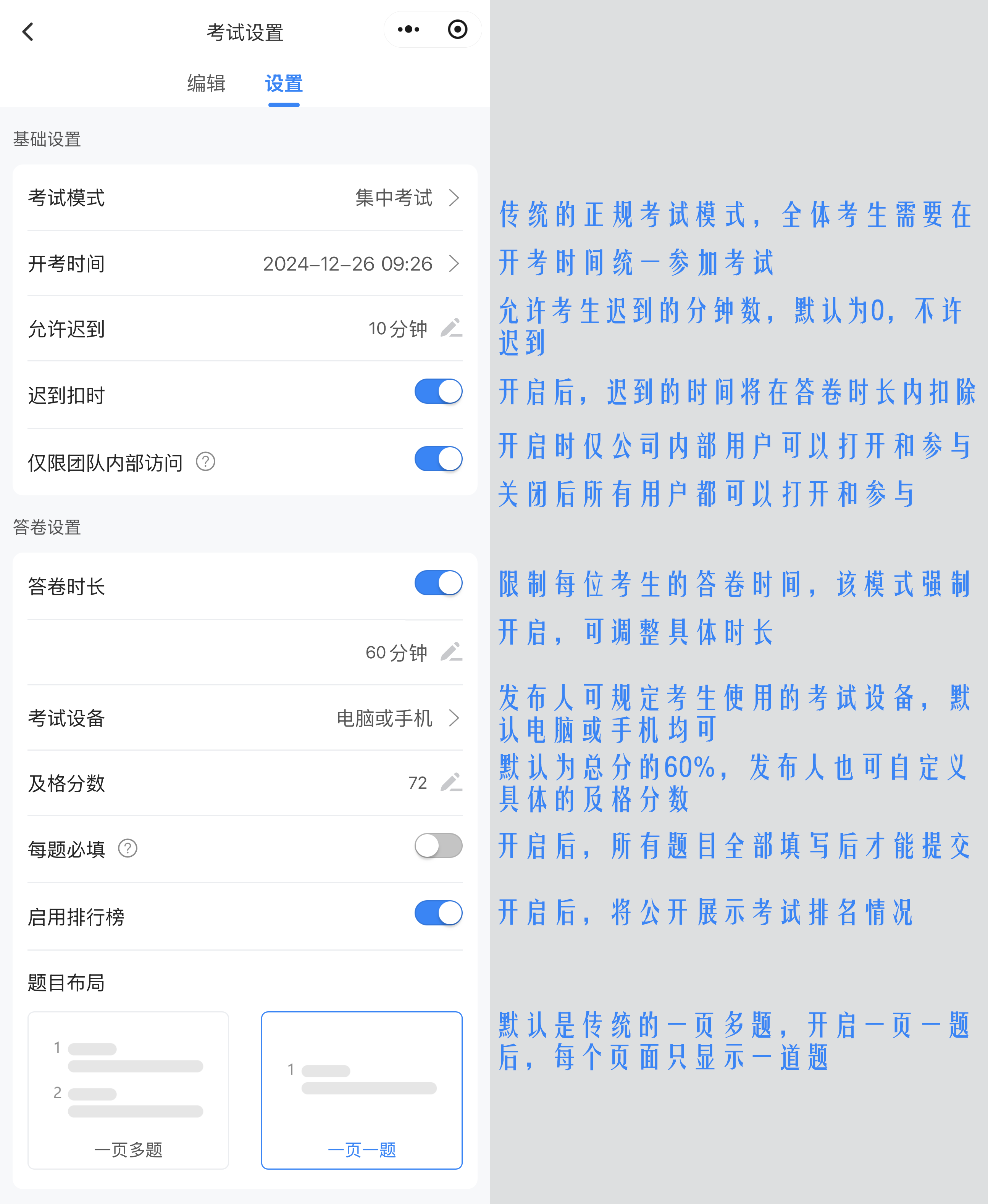Edit the 允许迟到 minutes value
Screen dimensions: 988x1204
[451, 328]
